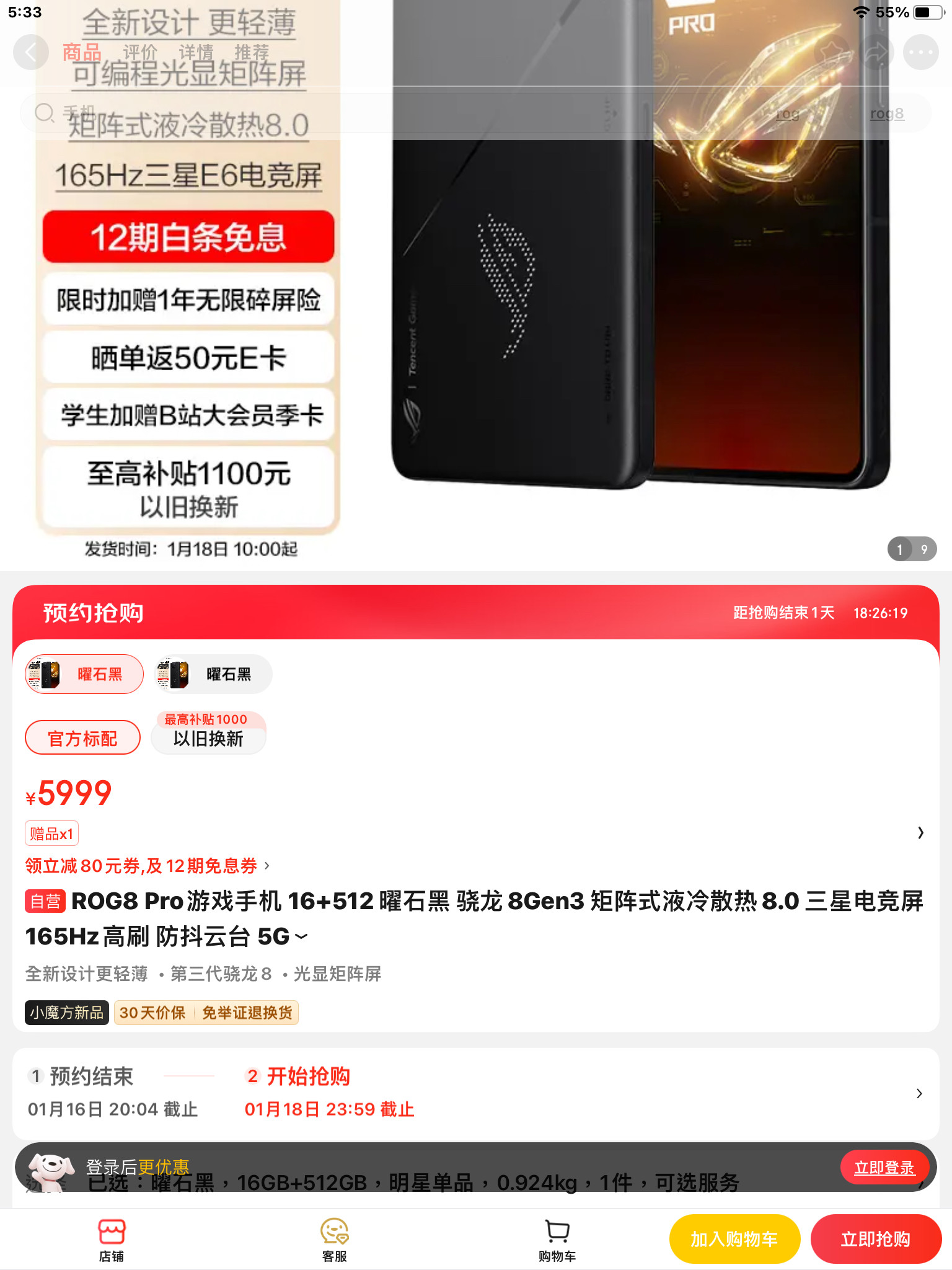Image resolution: width=952 pixels, height=1270 pixels.
Task: Share this product
Action: point(876,53)
